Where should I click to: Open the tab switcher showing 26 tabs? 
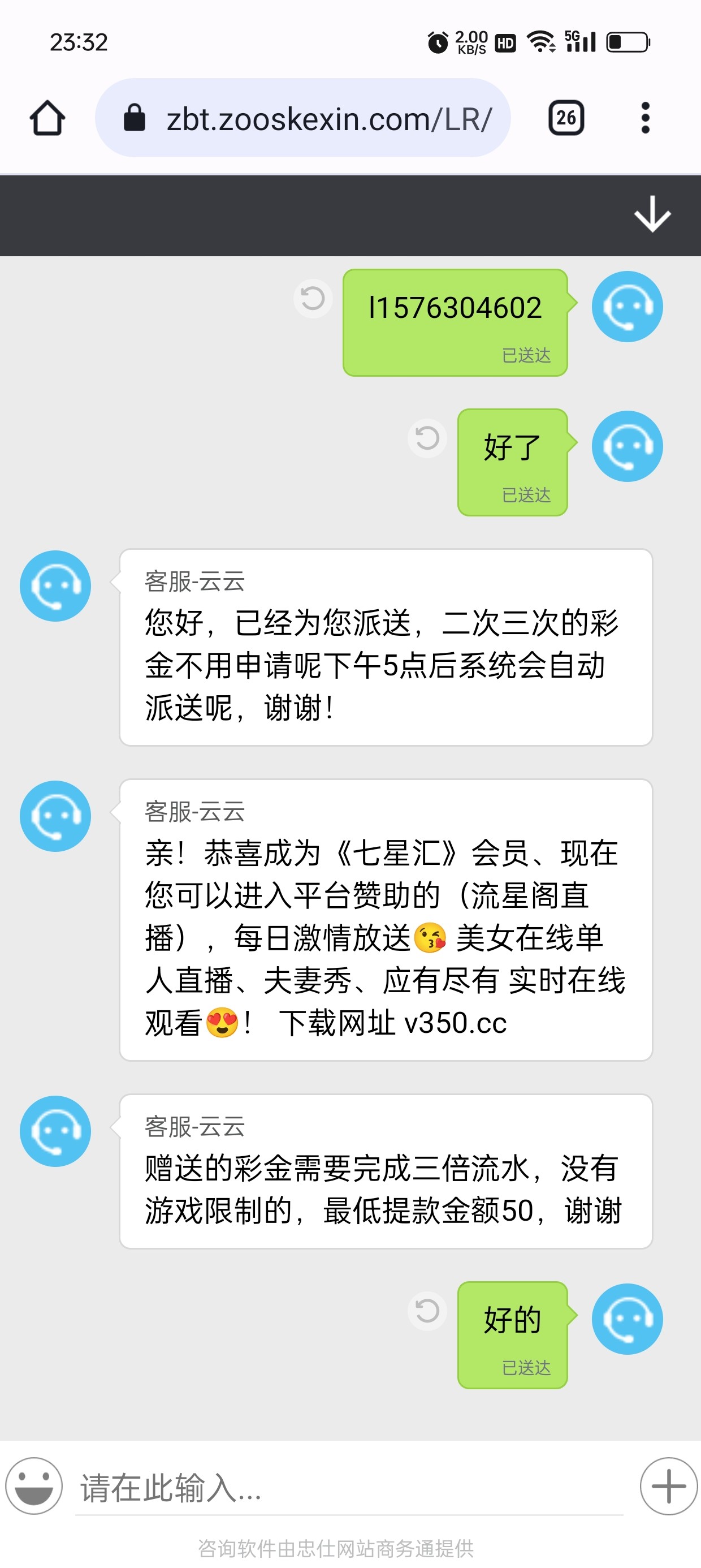tap(566, 118)
